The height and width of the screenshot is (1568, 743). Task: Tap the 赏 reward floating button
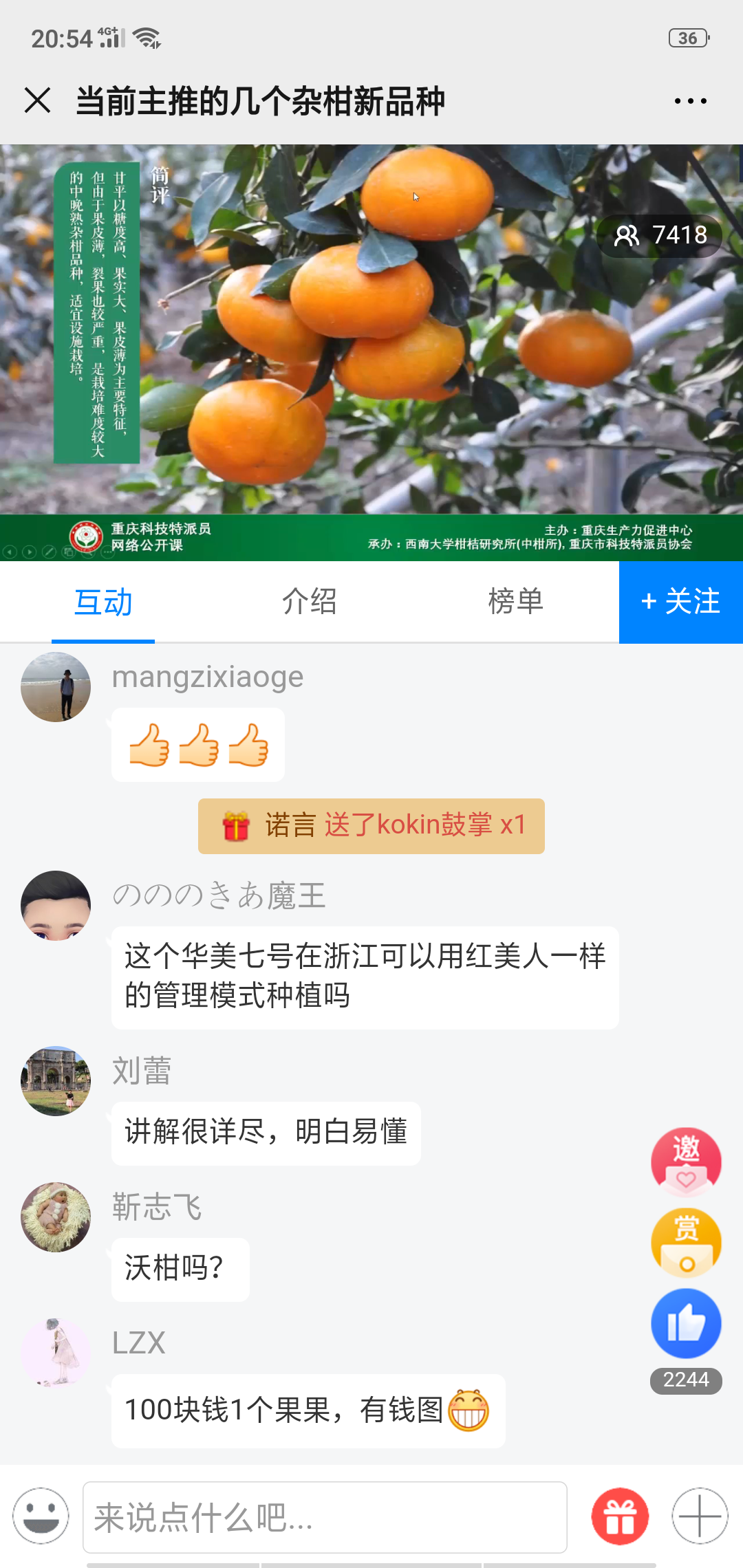pos(686,1243)
